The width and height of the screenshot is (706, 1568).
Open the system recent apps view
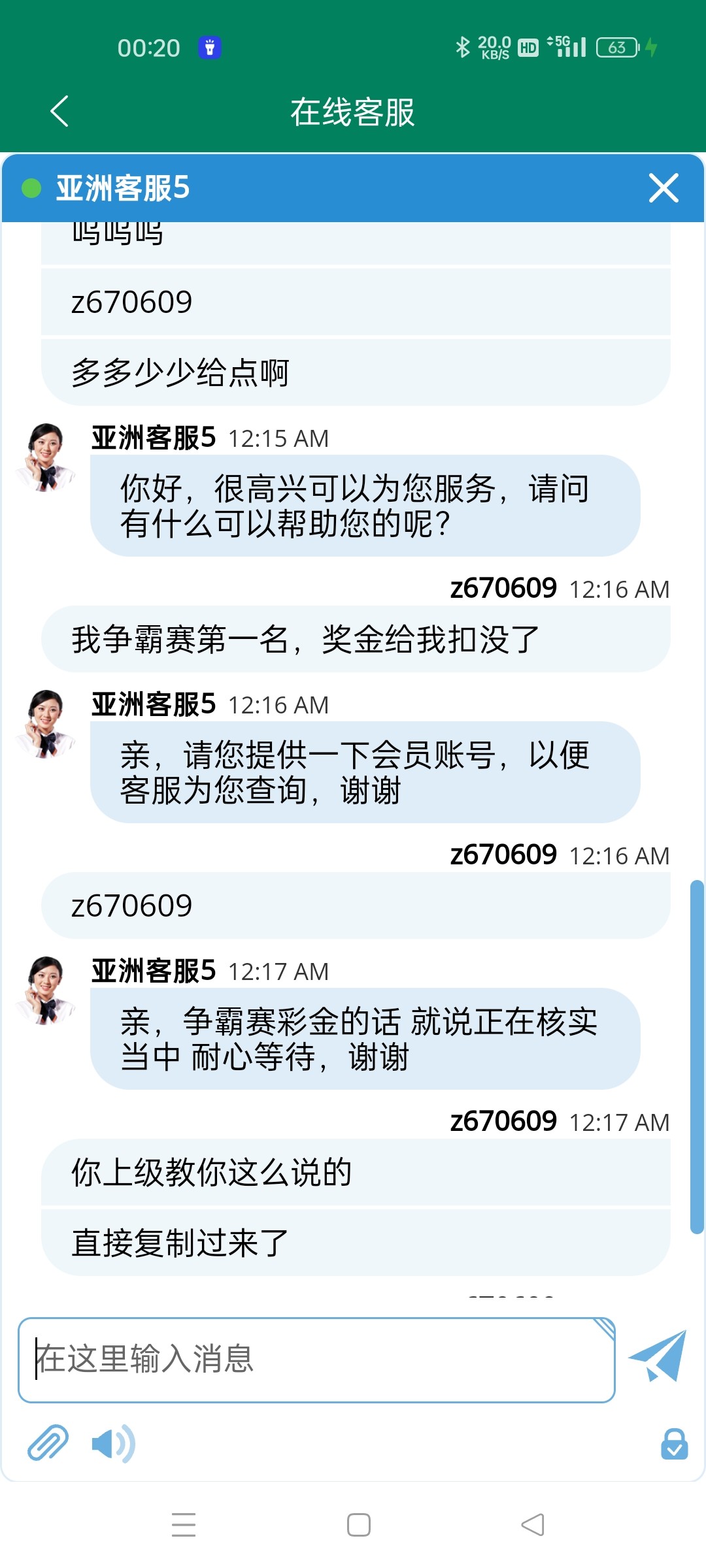184,1525
